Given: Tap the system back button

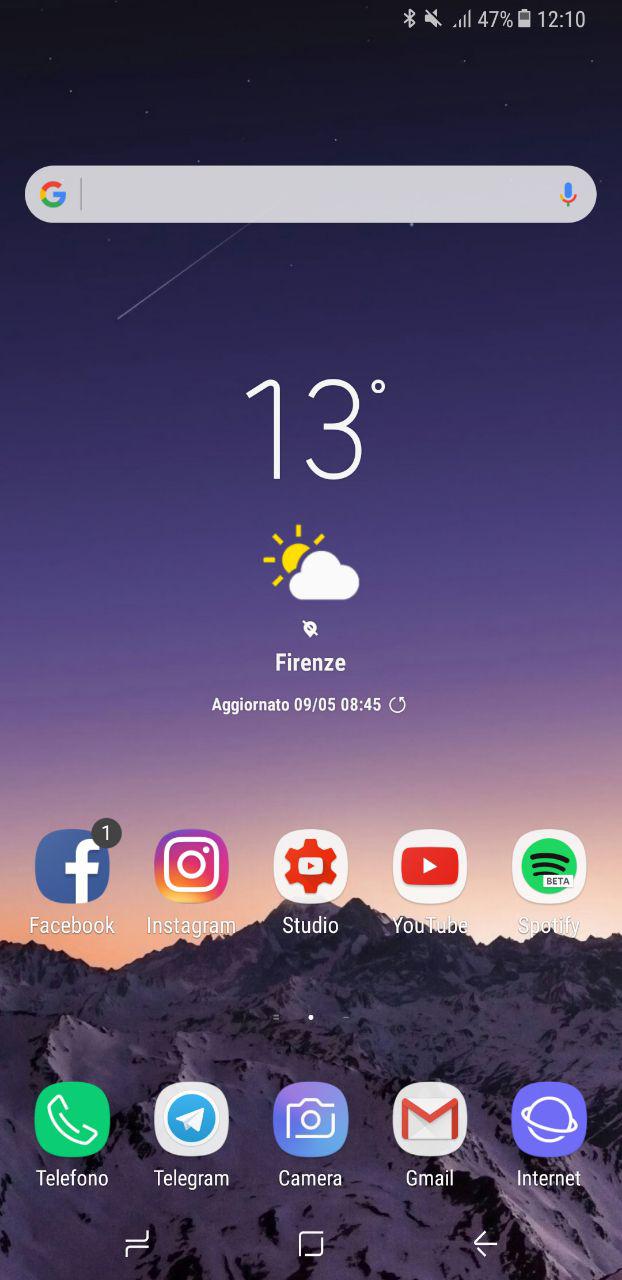Looking at the screenshot, I should (x=485, y=1243).
